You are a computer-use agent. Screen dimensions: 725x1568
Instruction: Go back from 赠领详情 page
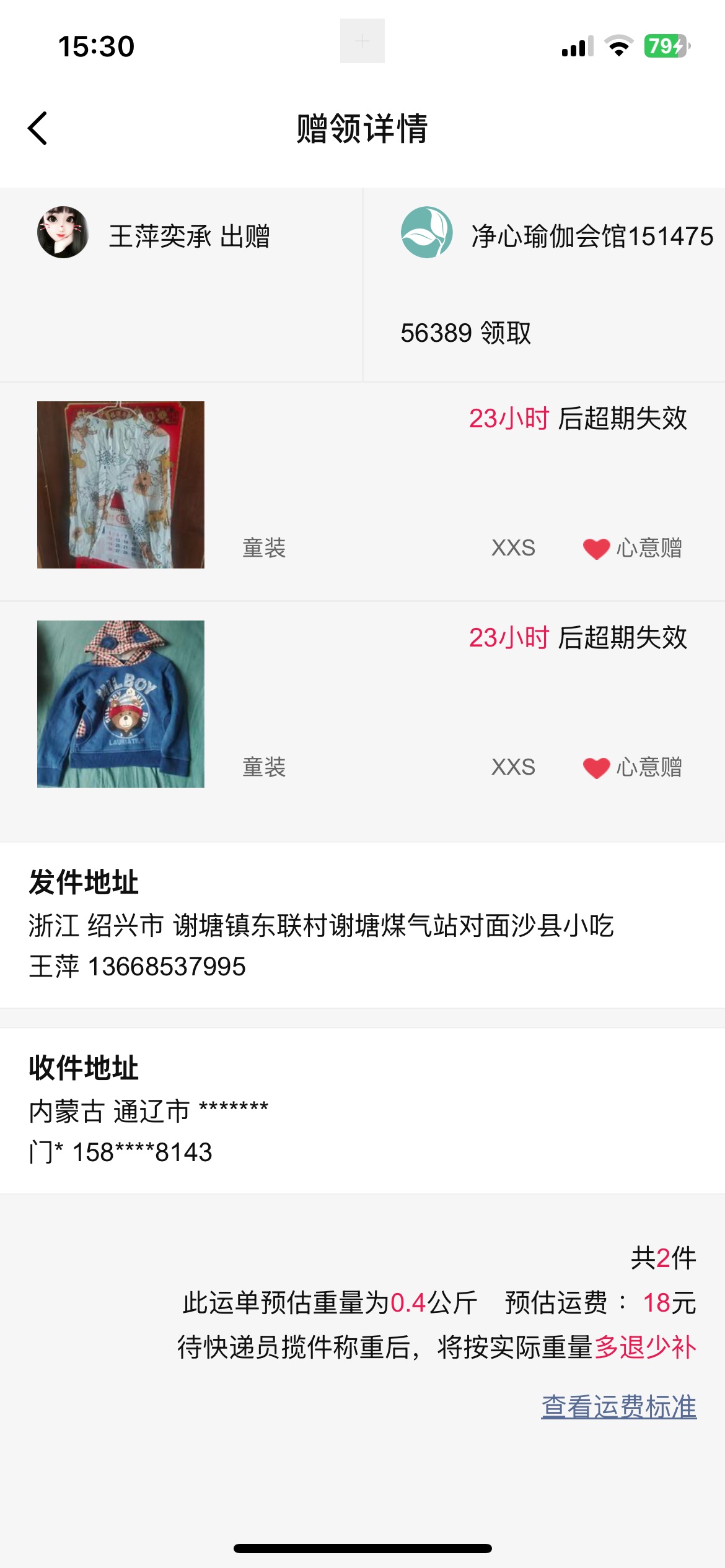tap(38, 129)
